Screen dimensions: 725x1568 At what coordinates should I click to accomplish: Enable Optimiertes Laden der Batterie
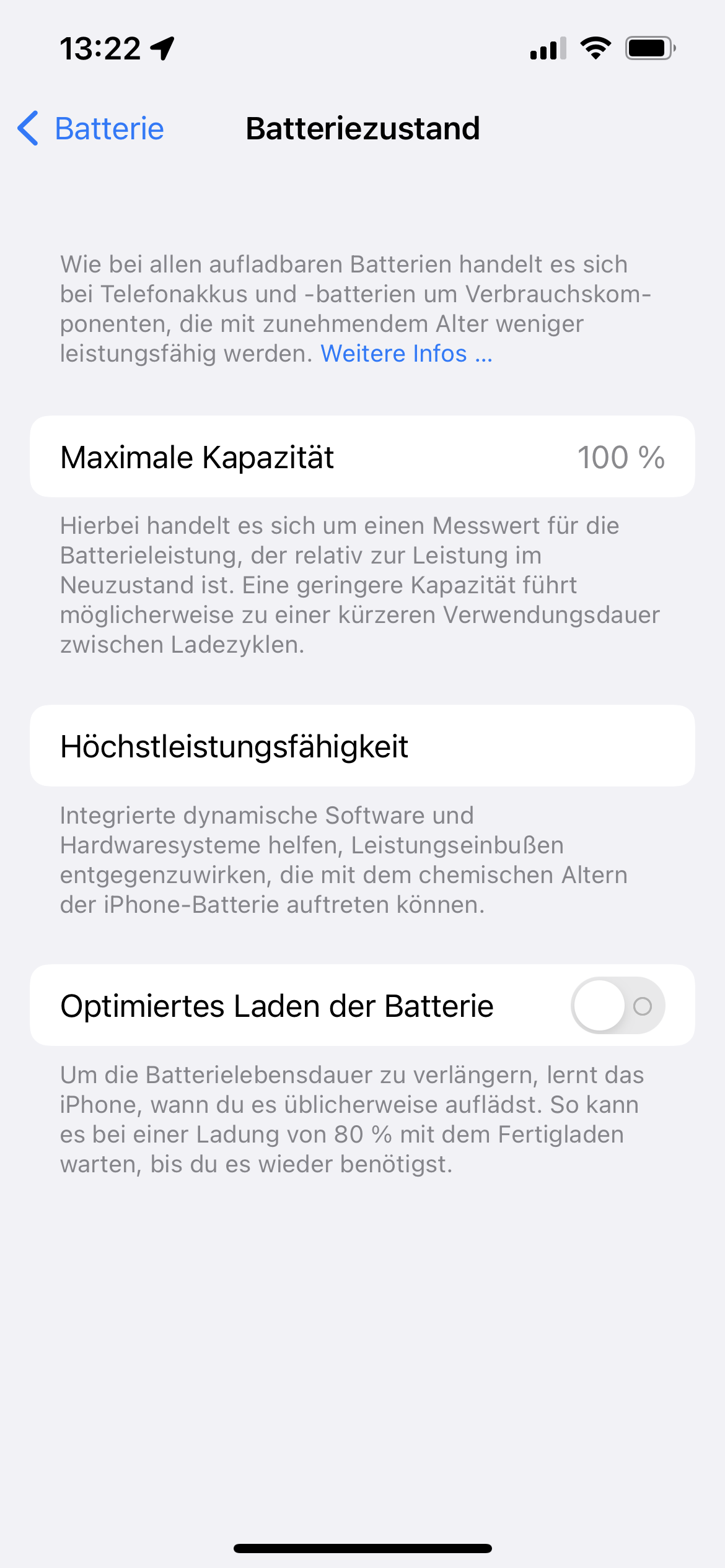617,1006
